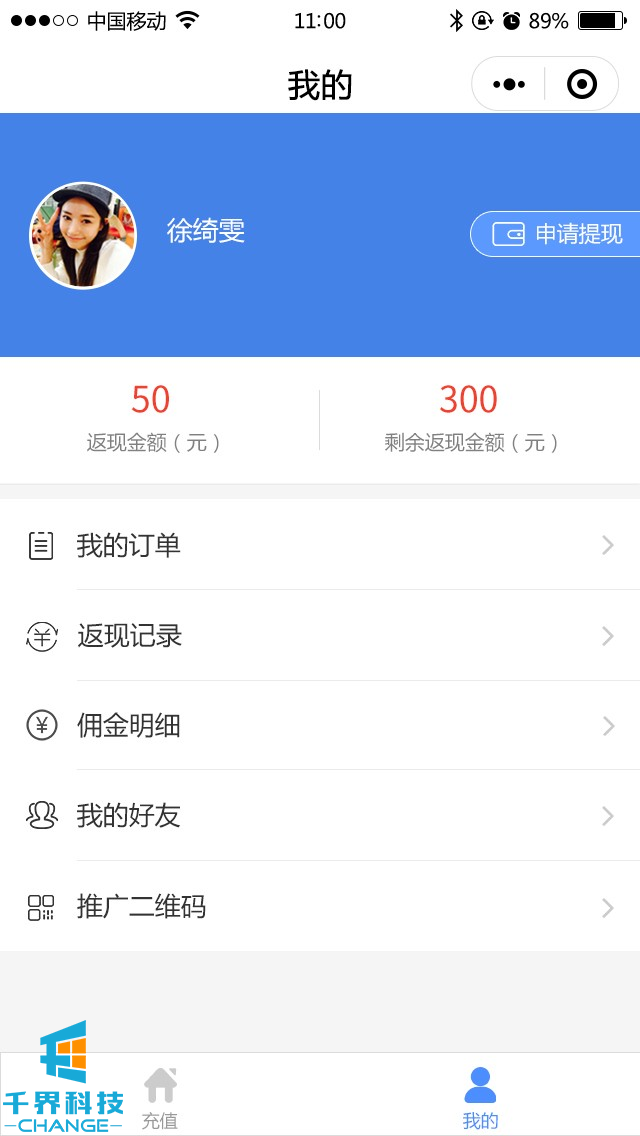Viewport: 640px width, 1136px height.
Task: Go to 我的好友 (My Friends)
Action: 320,816
